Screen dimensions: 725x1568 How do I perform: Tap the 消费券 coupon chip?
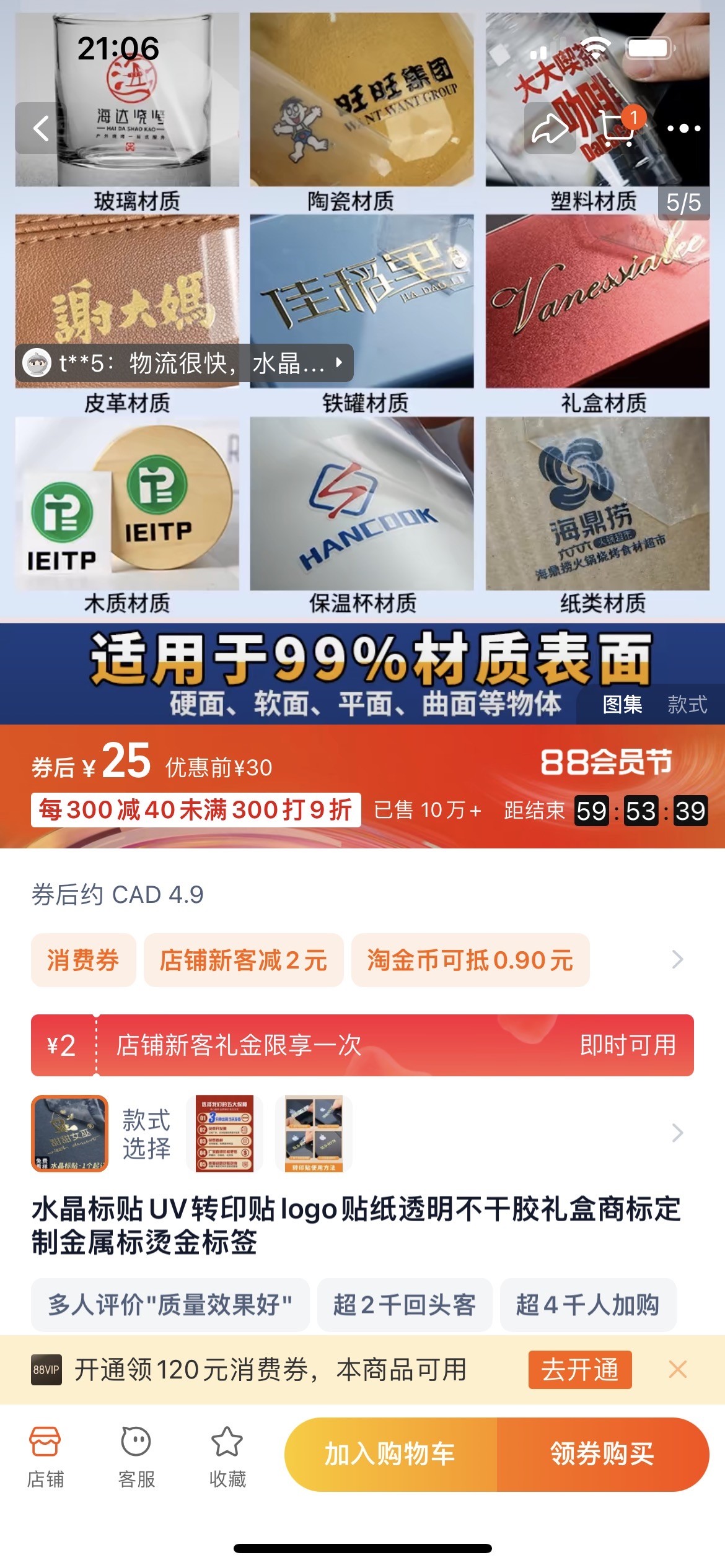(x=83, y=960)
